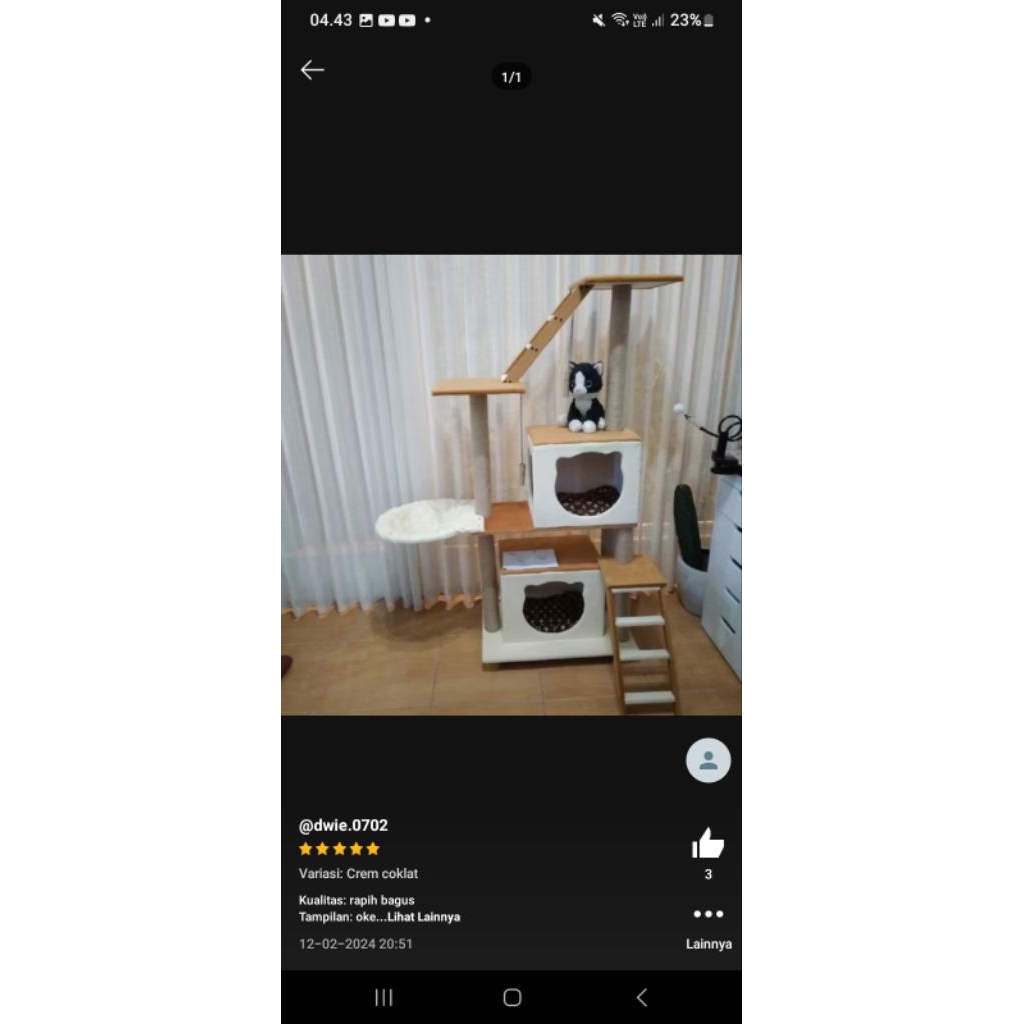1024x1024 pixels.
Task: Like the review by @dwie.0702
Action: [x=708, y=844]
